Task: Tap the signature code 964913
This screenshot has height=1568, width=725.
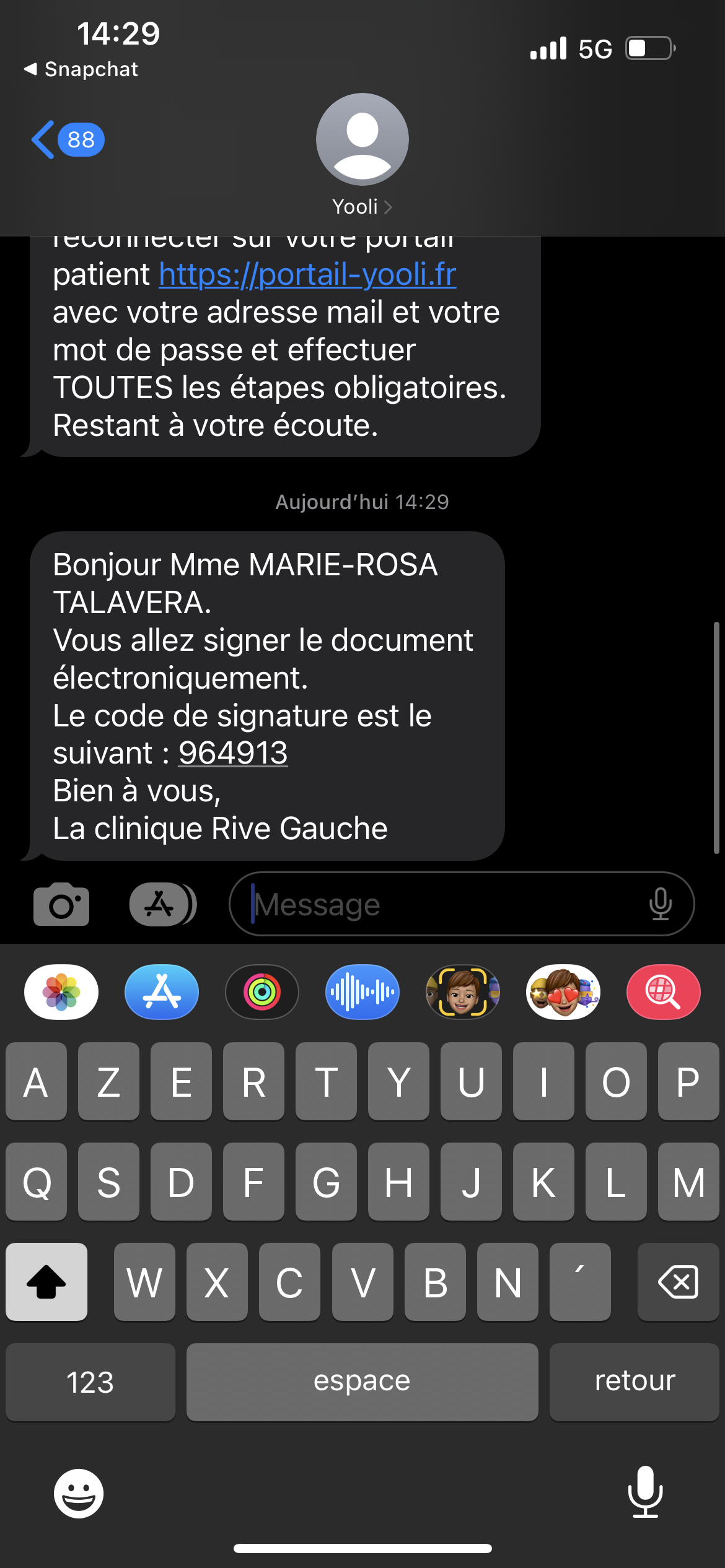Action: pos(233,753)
